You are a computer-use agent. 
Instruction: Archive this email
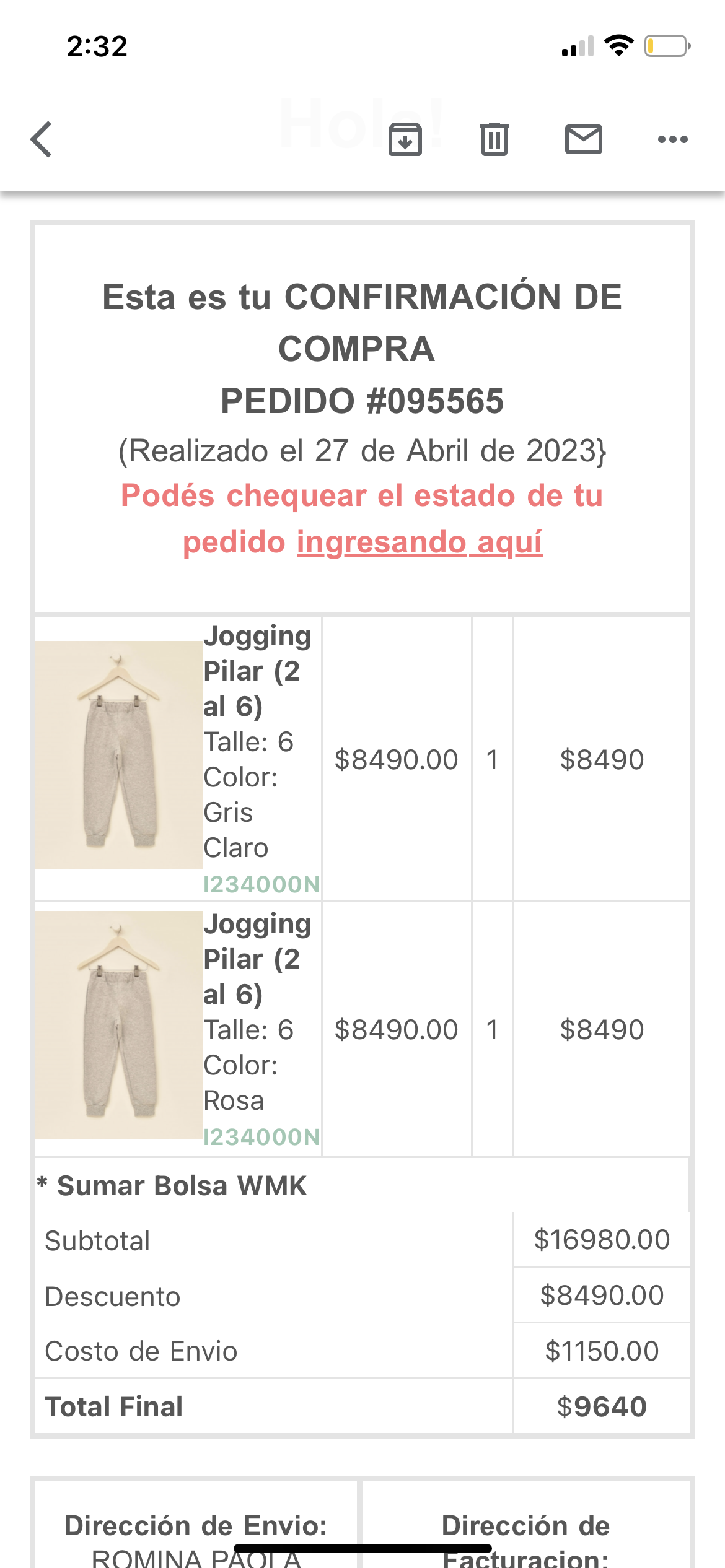(x=405, y=139)
